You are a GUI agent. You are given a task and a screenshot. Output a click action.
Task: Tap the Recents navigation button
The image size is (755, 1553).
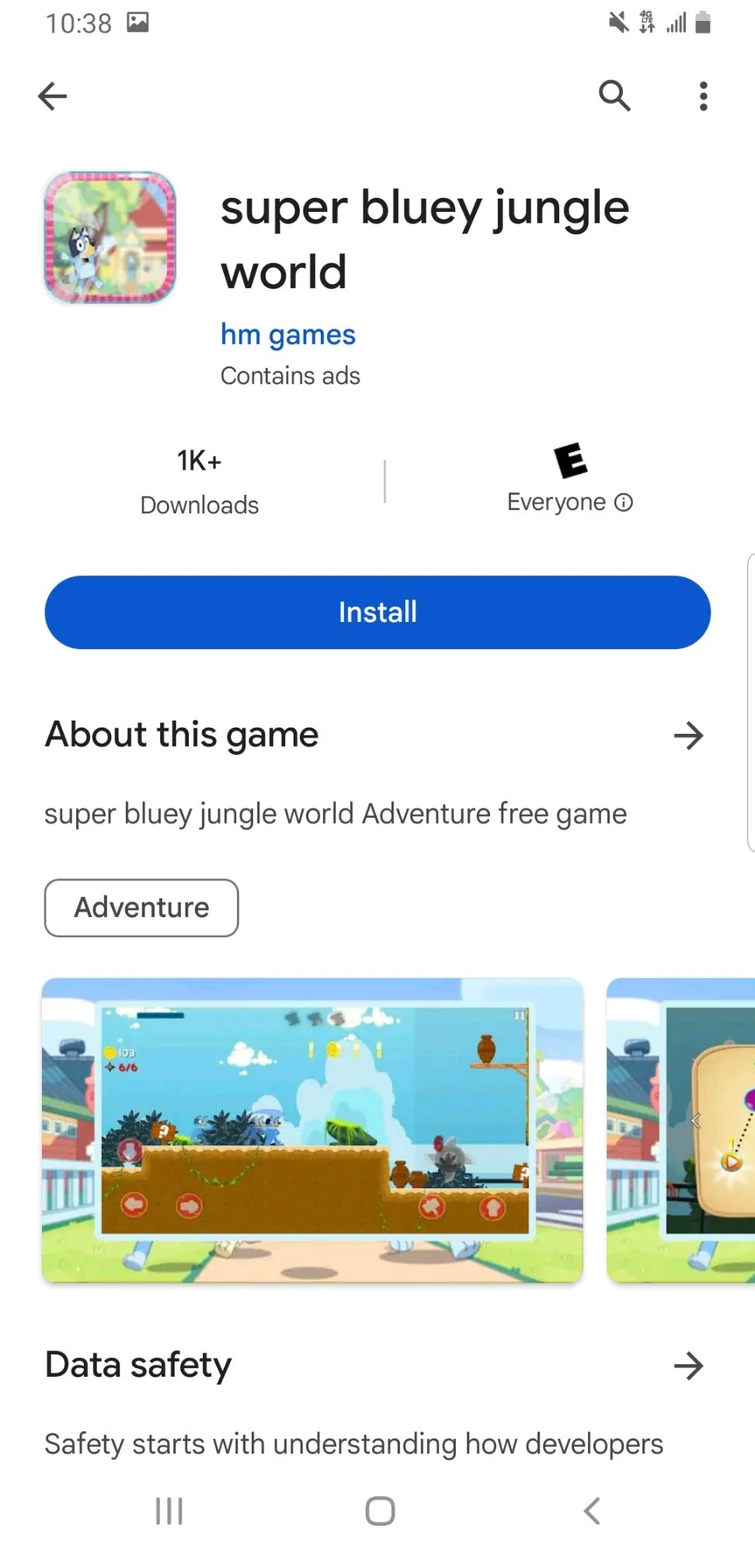[x=169, y=1511]
